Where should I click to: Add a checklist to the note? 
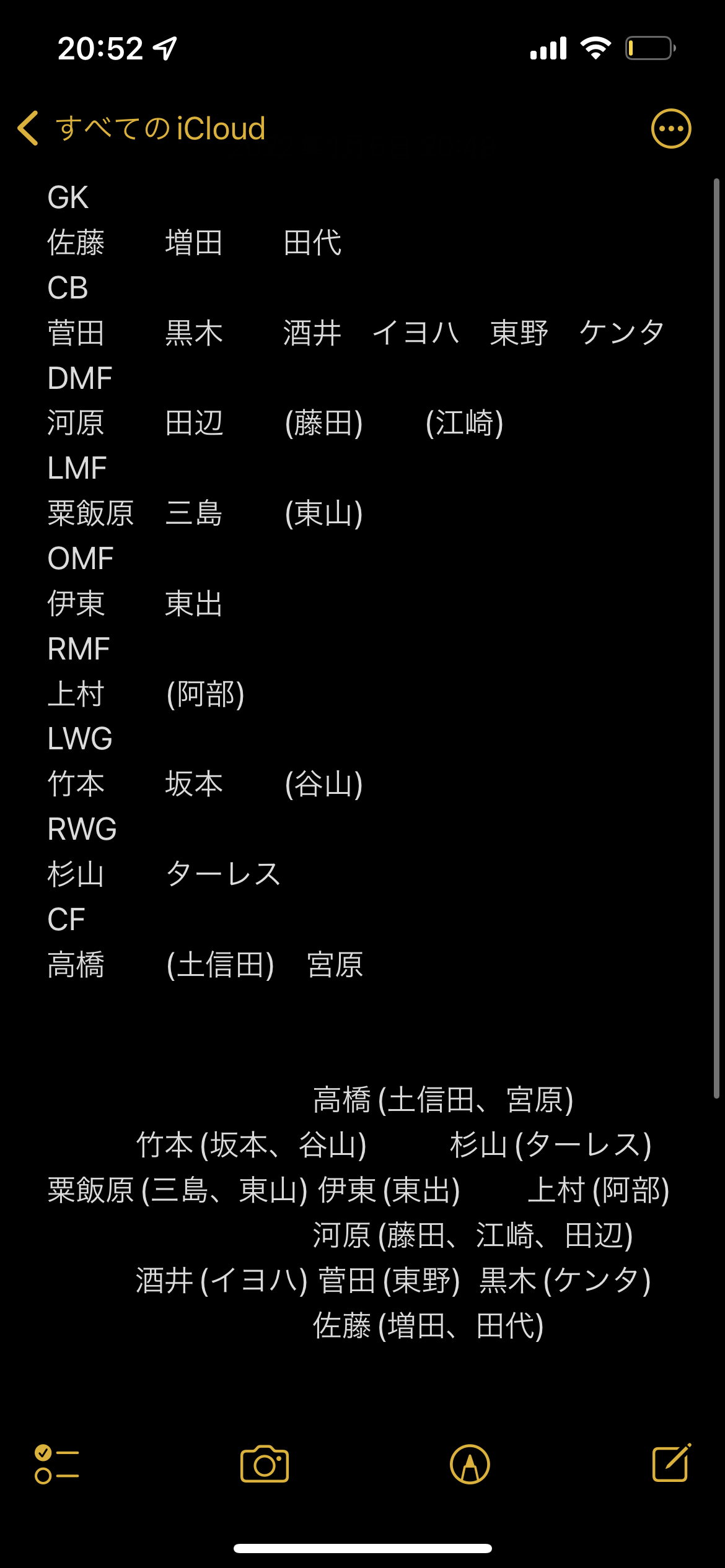[x=56, y=1464]
